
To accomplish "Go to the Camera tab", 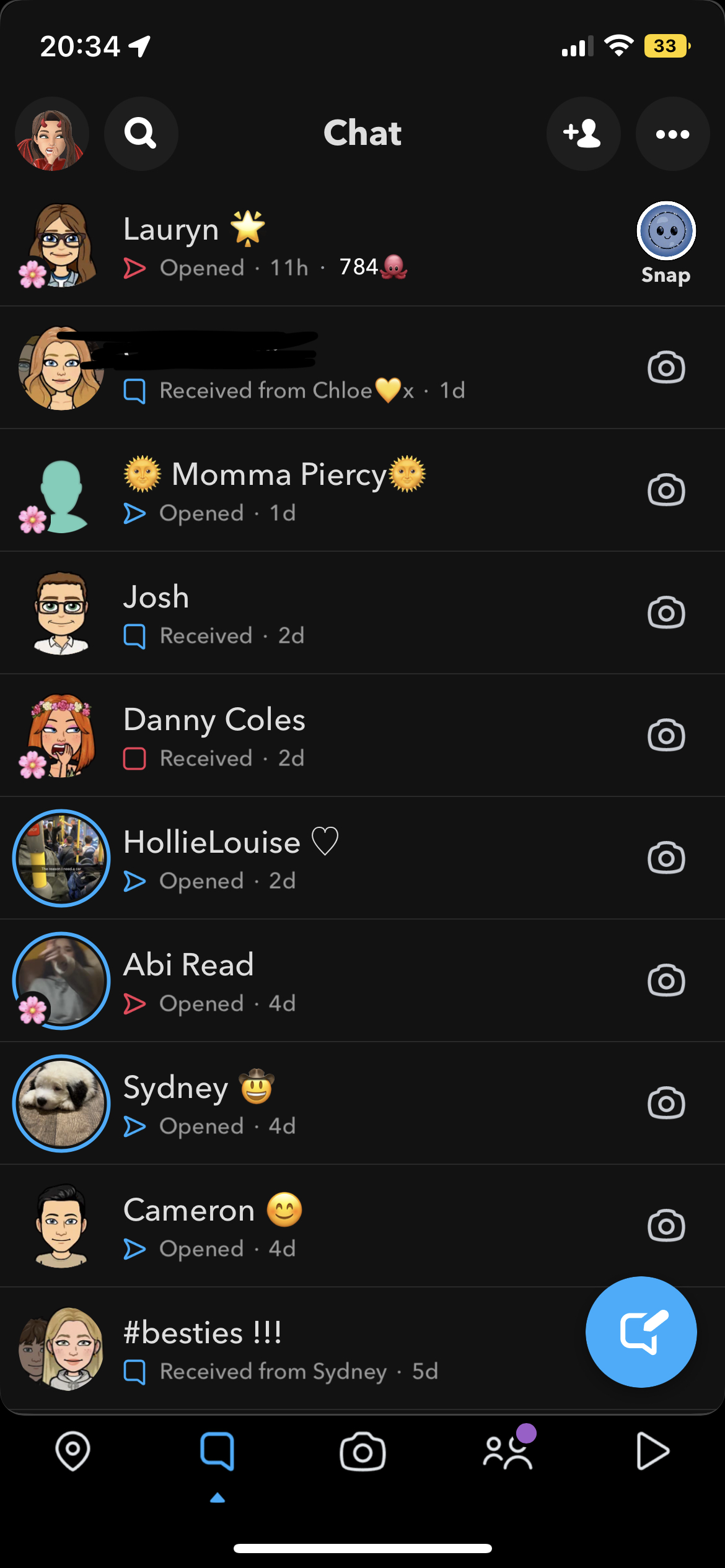I will (362, 1452).
